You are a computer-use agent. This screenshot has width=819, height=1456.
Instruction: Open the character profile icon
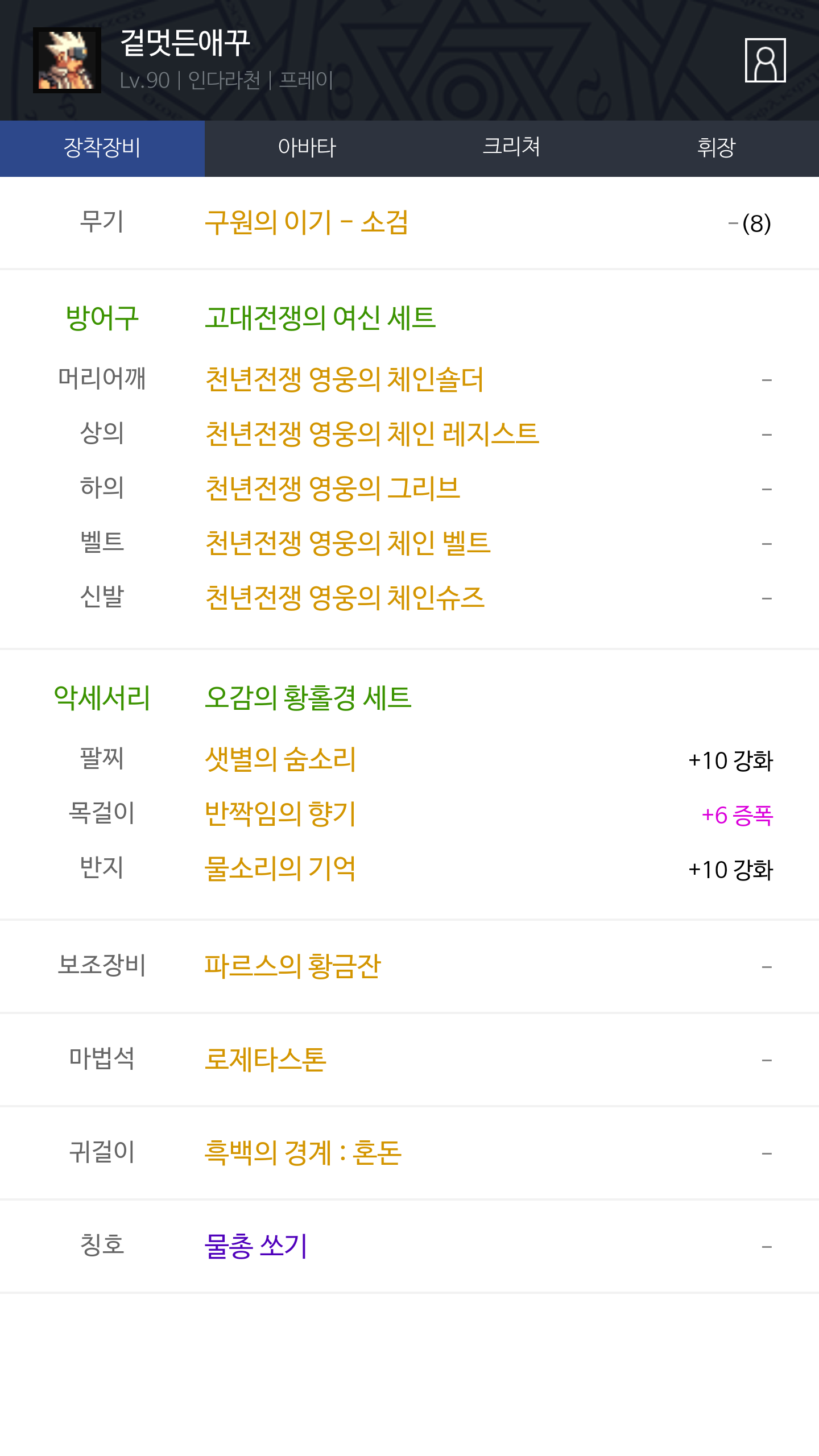click(765, 60)
